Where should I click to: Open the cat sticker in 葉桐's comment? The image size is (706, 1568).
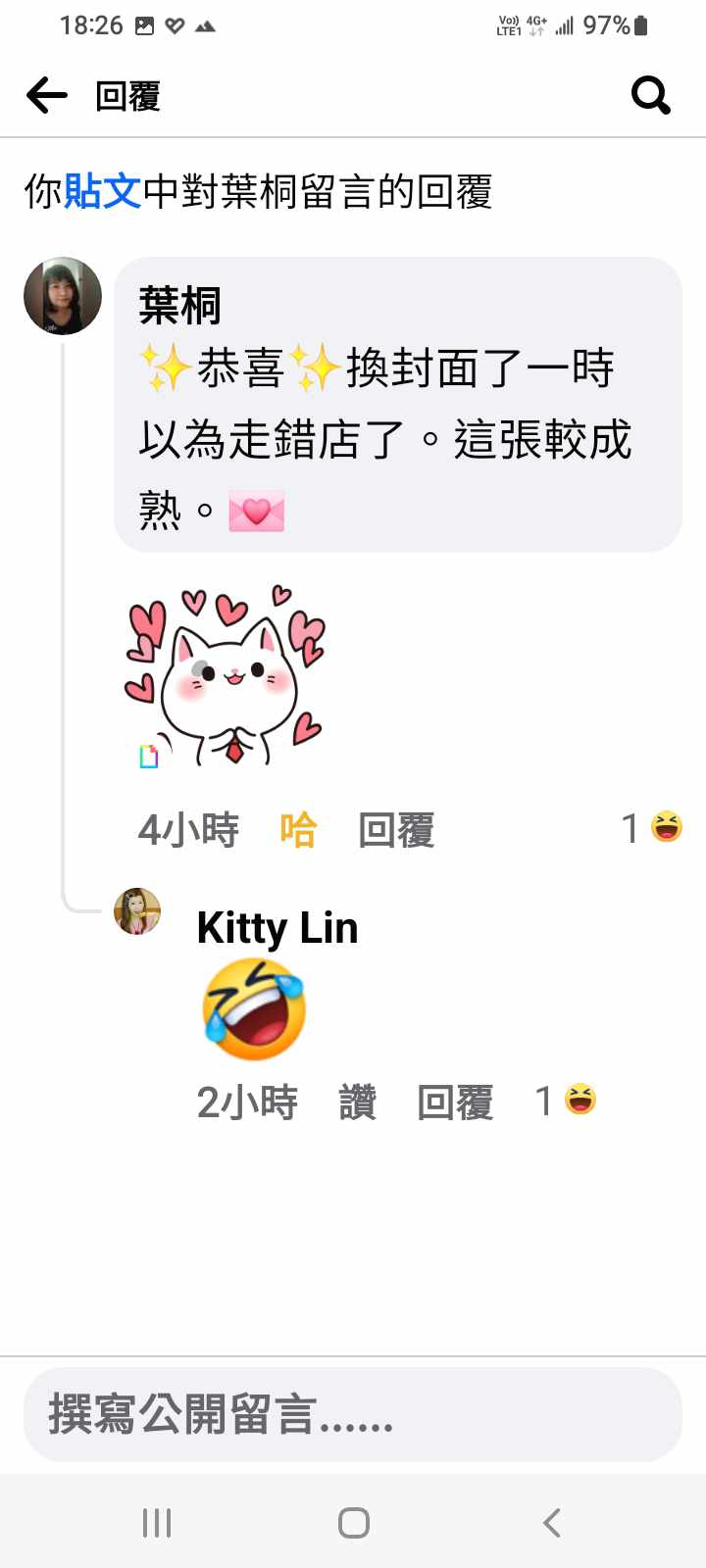point(226,676)
